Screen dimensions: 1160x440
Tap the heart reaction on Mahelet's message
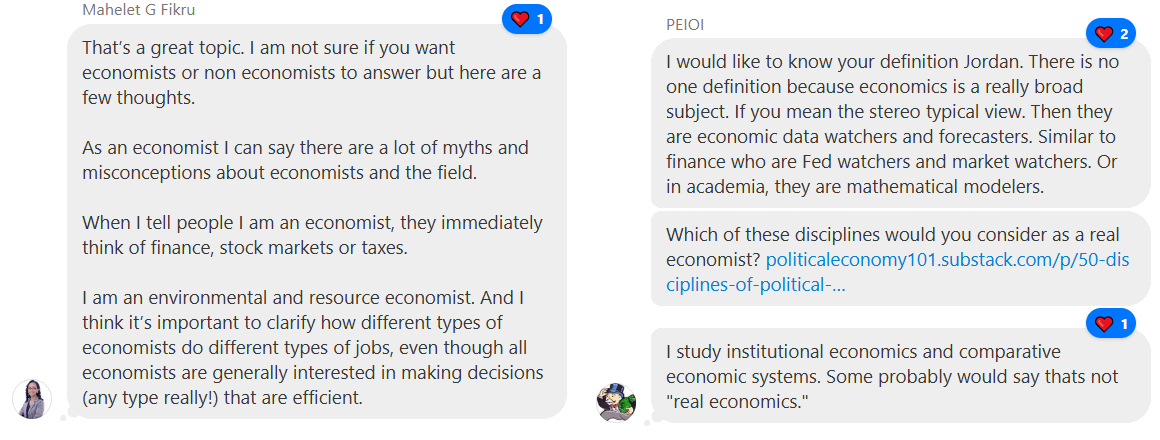[x=527, y=19]
